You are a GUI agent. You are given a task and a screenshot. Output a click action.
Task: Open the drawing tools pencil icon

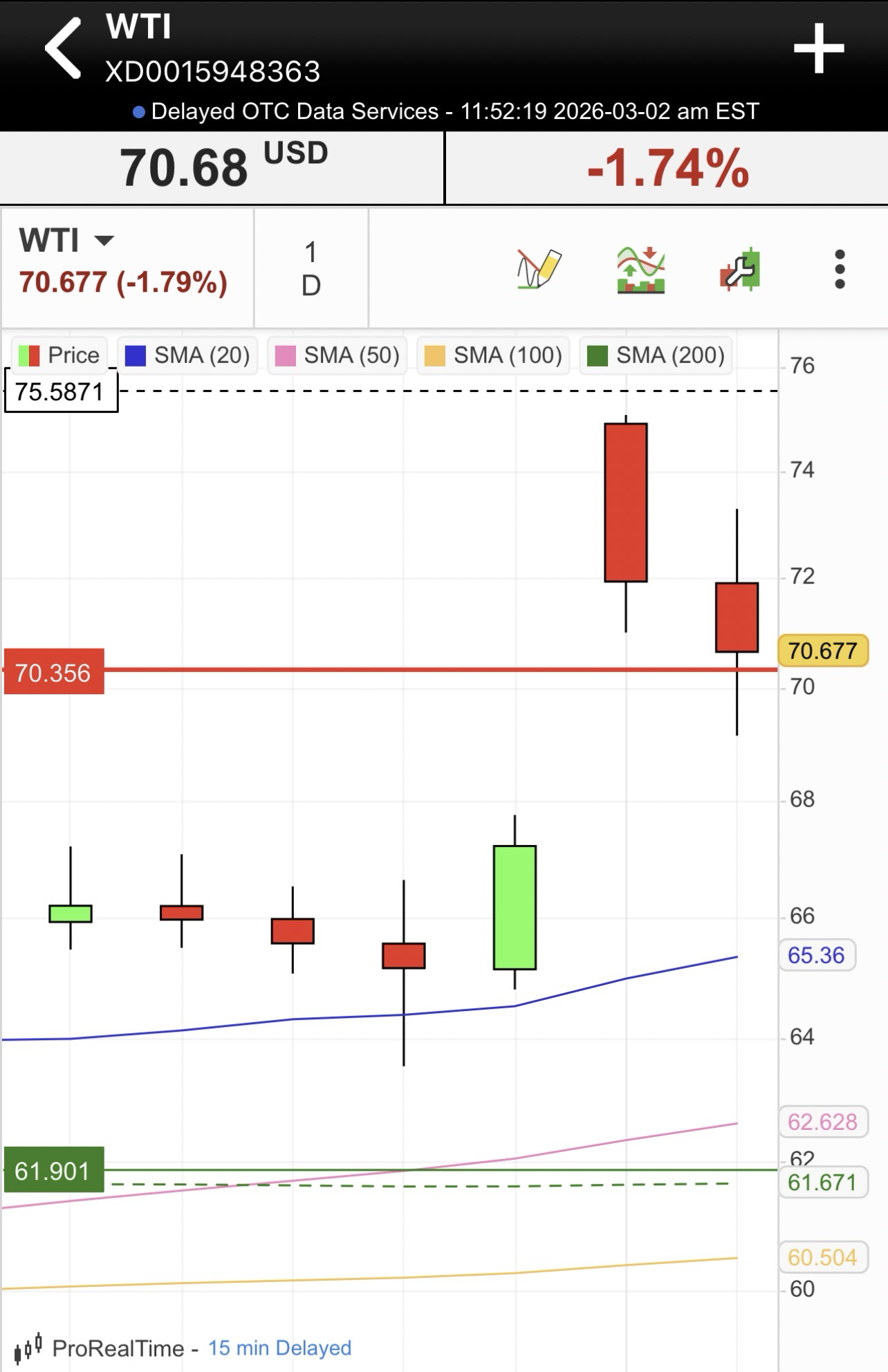539,268
